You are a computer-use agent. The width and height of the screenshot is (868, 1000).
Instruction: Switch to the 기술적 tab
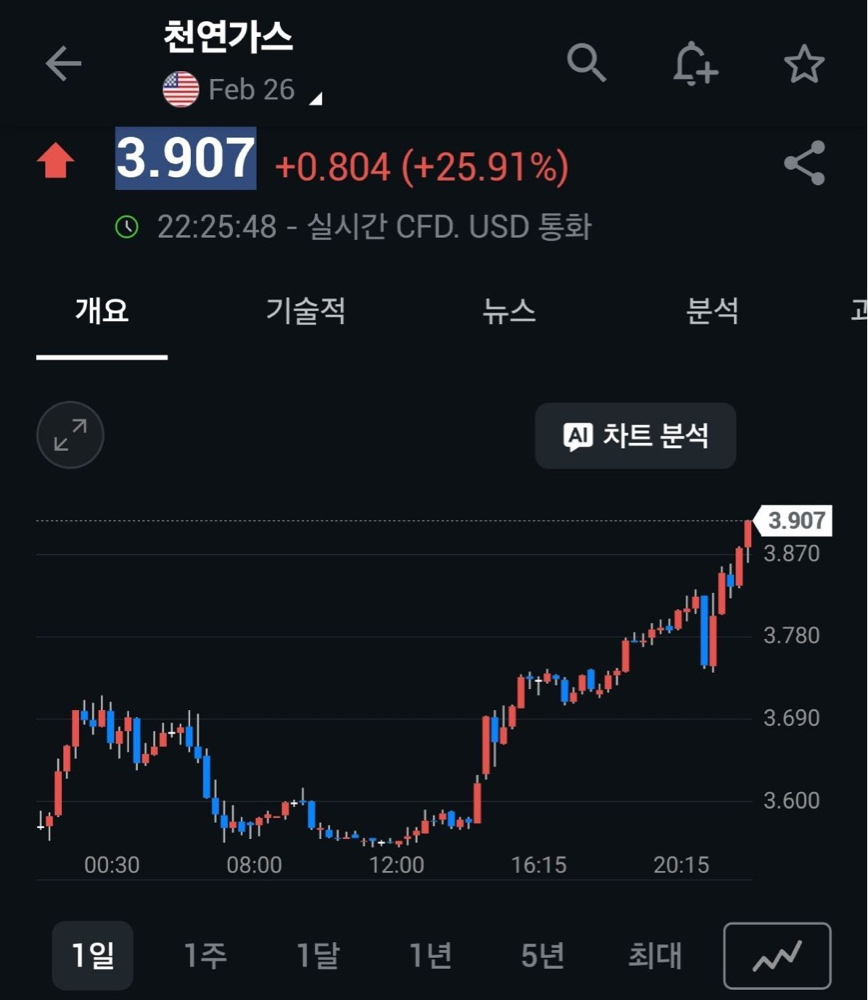click(x=306, y=311)
